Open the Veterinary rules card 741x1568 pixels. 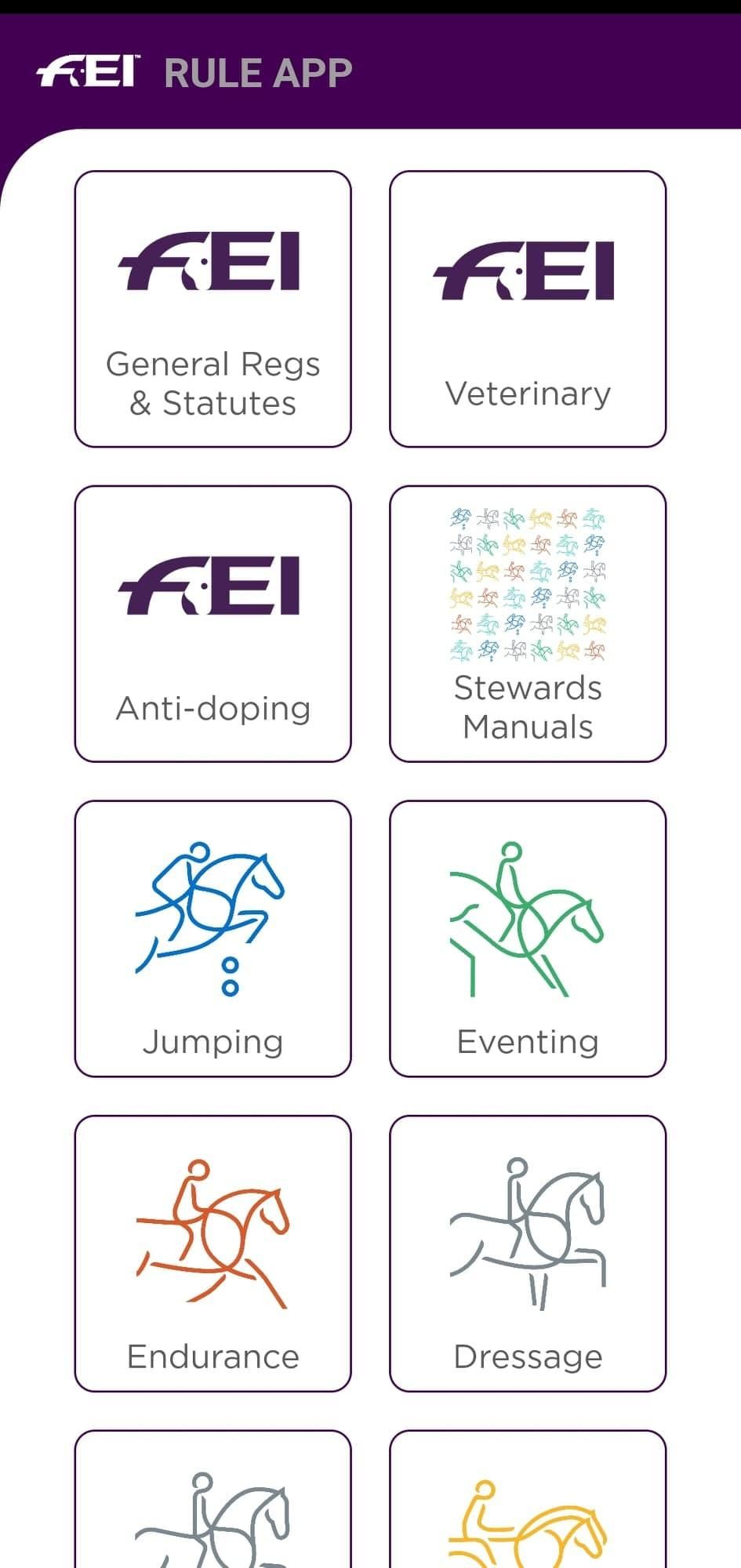point(528,309)
